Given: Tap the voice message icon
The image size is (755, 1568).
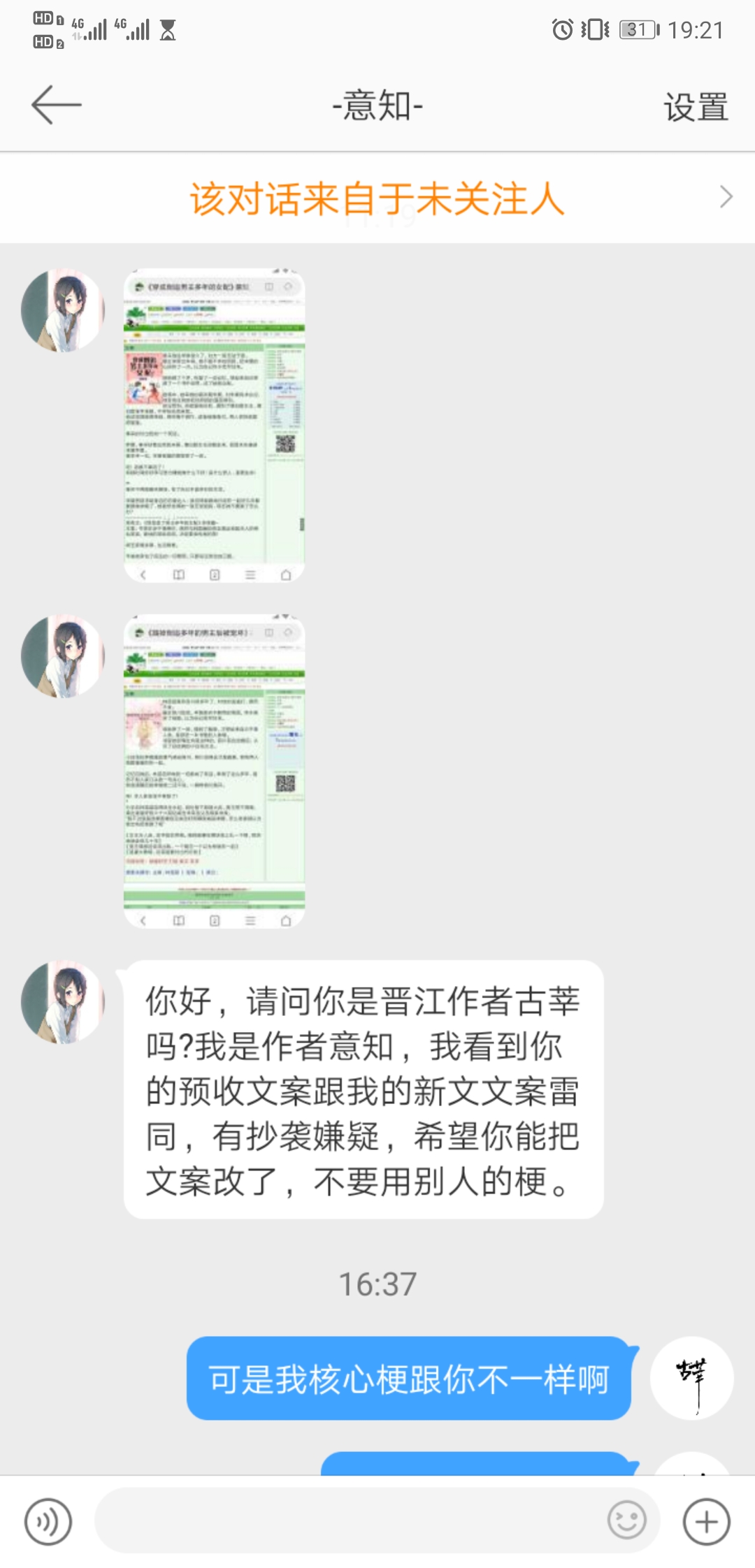Looking at the screenshot, I should [x=48, y=1522].
